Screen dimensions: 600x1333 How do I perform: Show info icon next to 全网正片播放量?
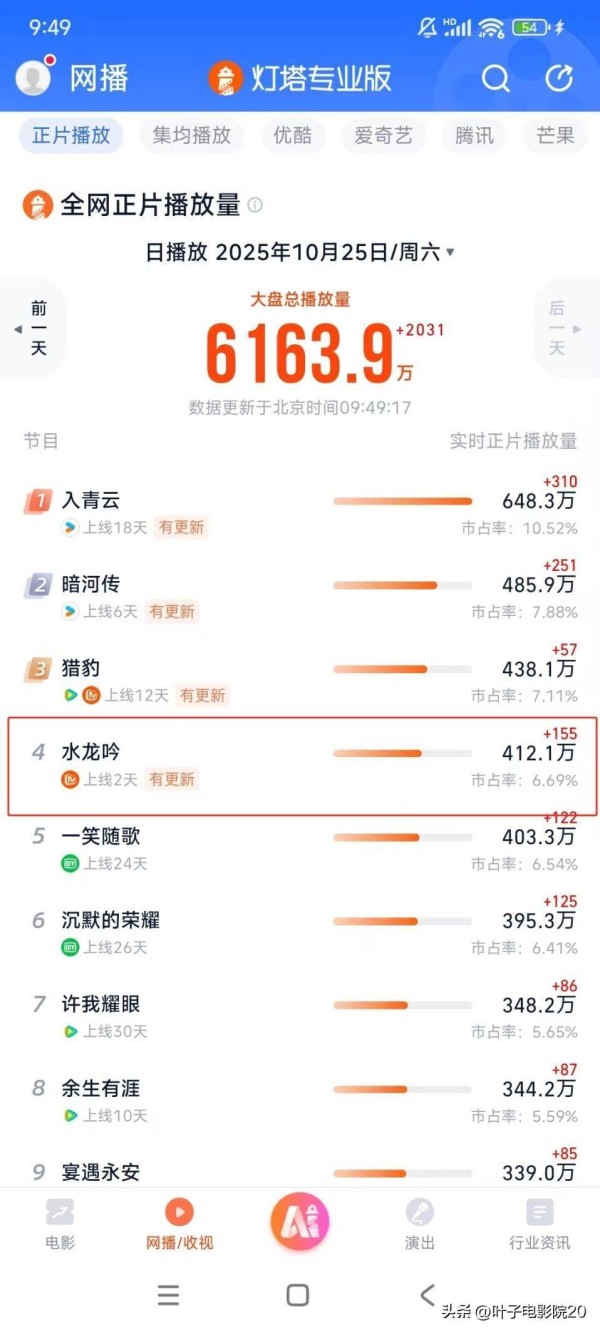pos(255,206)
